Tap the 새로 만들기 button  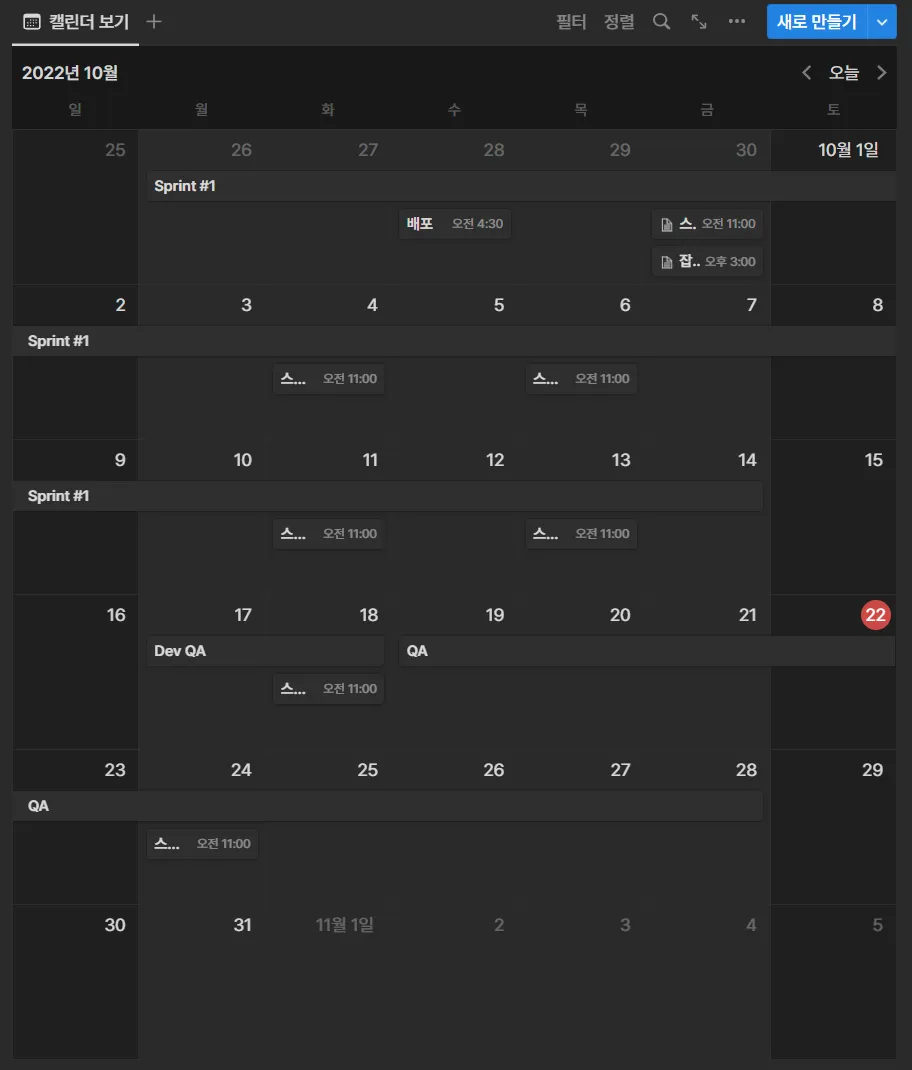(x=816, y=22)
